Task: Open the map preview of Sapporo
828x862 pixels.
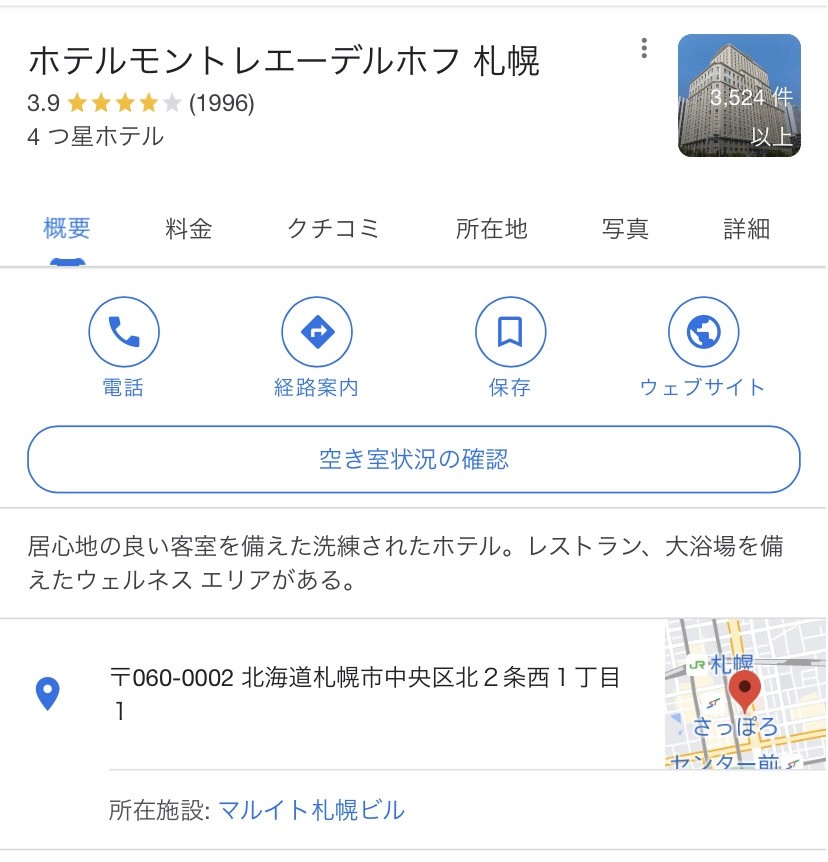Action: click(x=745, y=693)
